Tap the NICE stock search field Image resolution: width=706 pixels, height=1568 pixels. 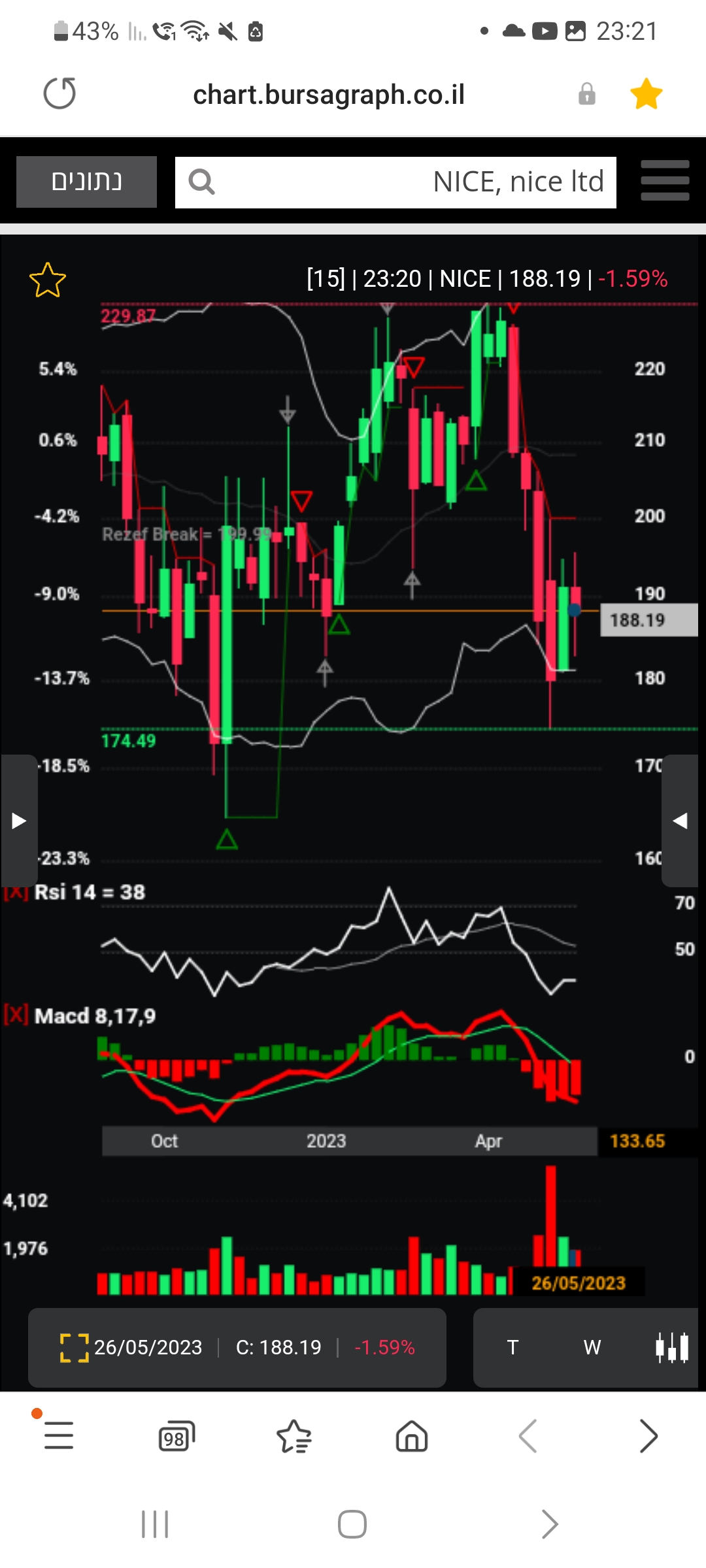395,182
